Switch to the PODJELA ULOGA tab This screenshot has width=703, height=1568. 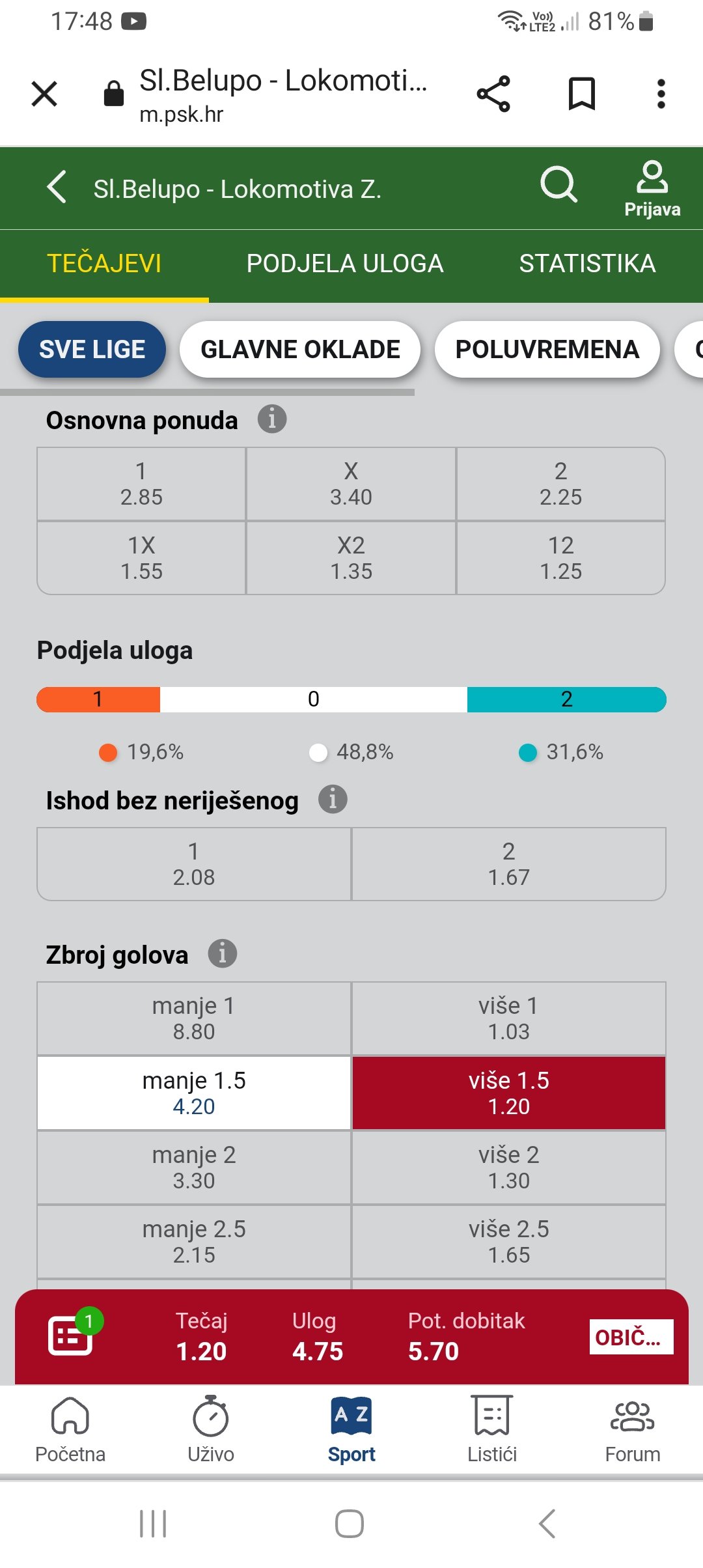(345, 264)
